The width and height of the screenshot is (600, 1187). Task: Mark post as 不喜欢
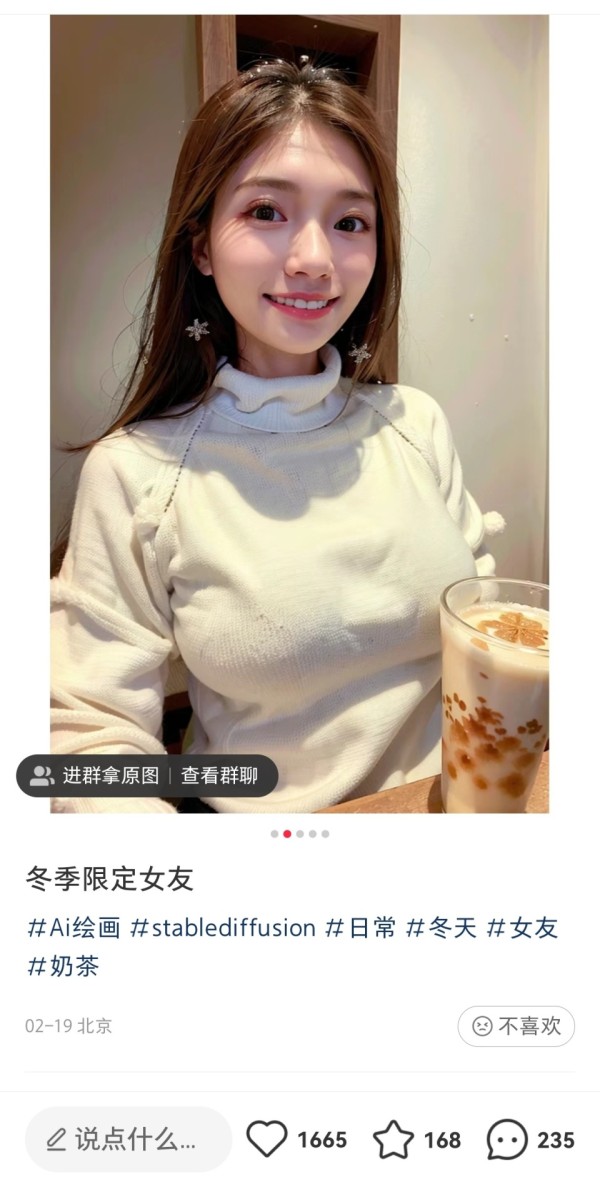click(516, 1026)
